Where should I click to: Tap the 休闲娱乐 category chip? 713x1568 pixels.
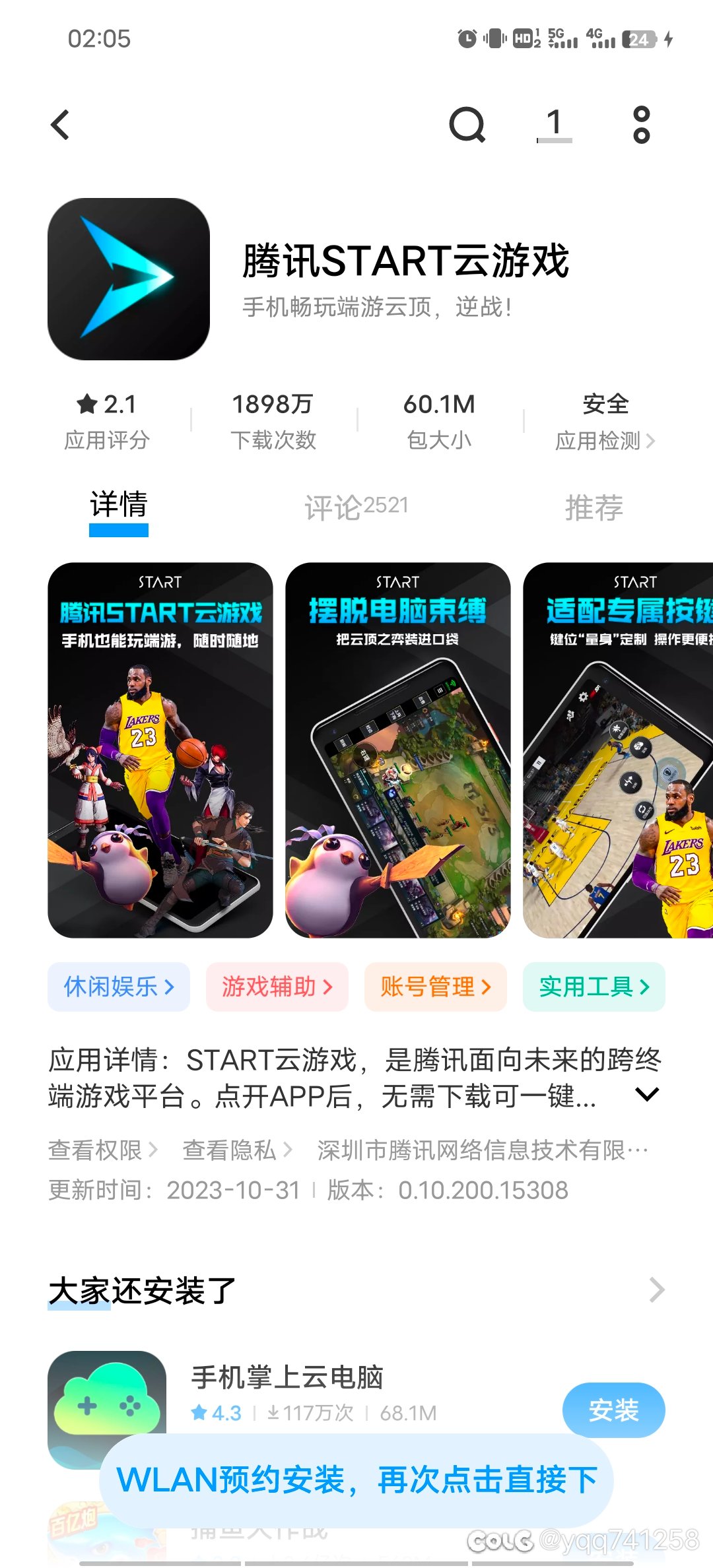119,987
